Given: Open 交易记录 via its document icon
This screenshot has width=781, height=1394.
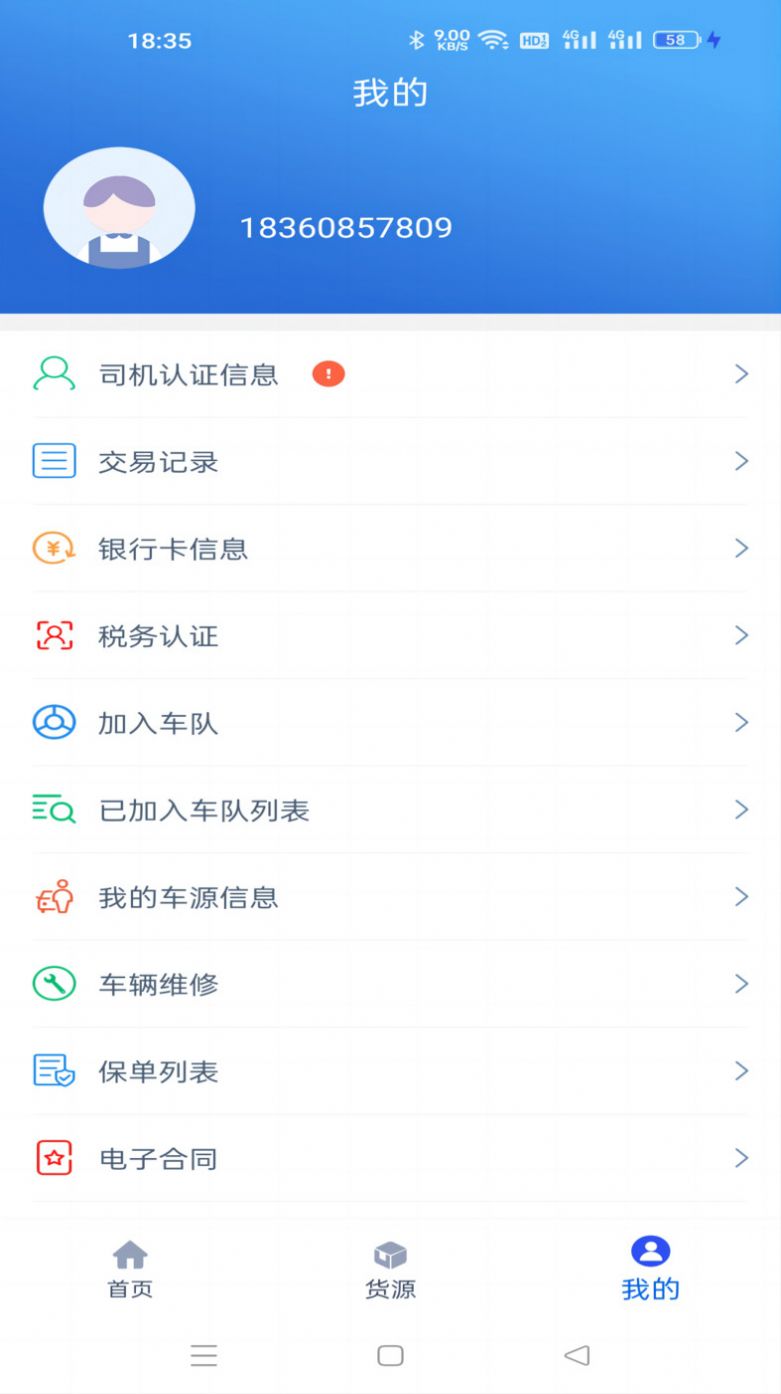Looking at the screenshot, I should tap(54, 461).
